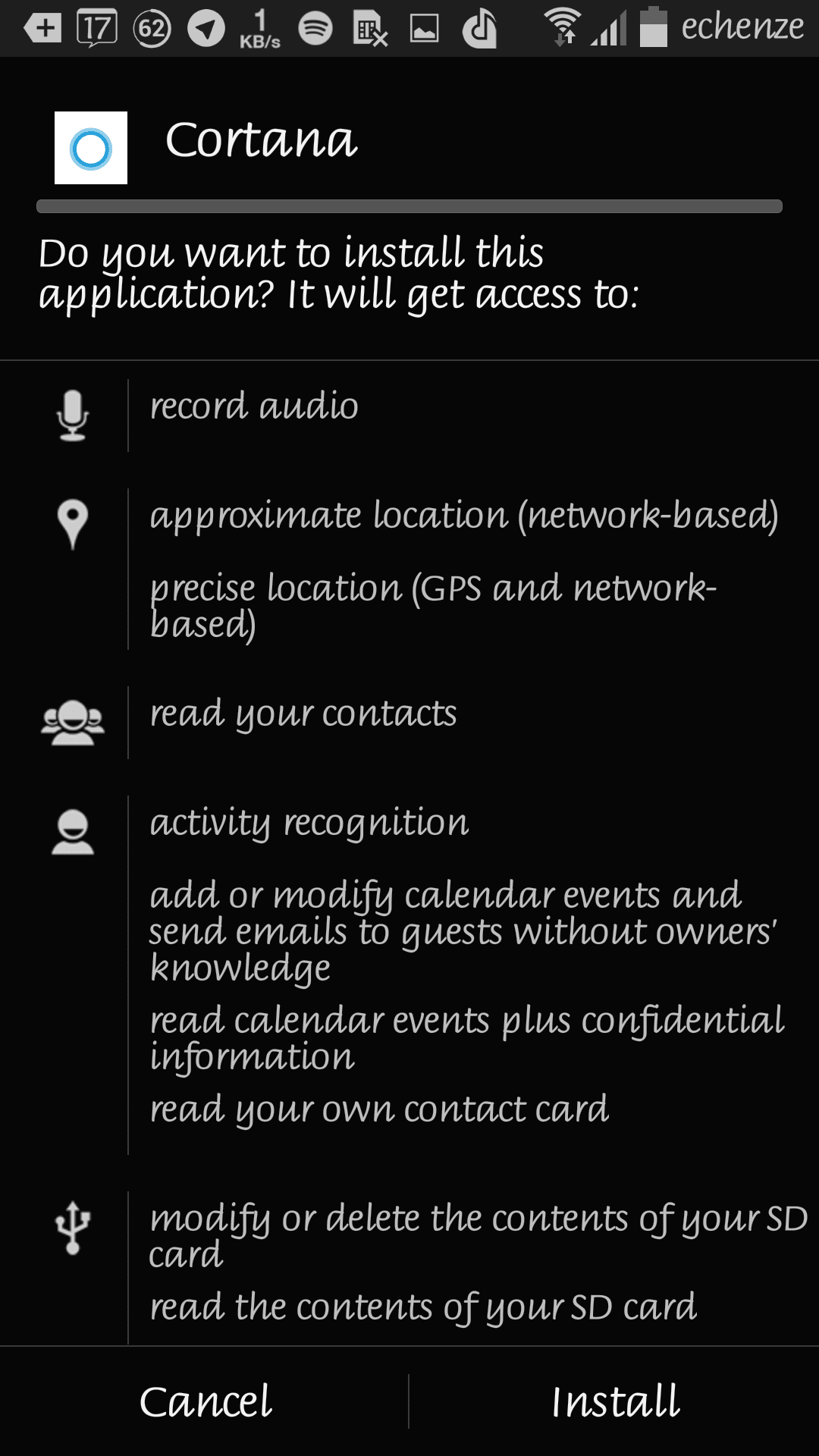The image size is (819, 1456).
Task: Show details for read your contacts
Action: (x=303, y=714)
